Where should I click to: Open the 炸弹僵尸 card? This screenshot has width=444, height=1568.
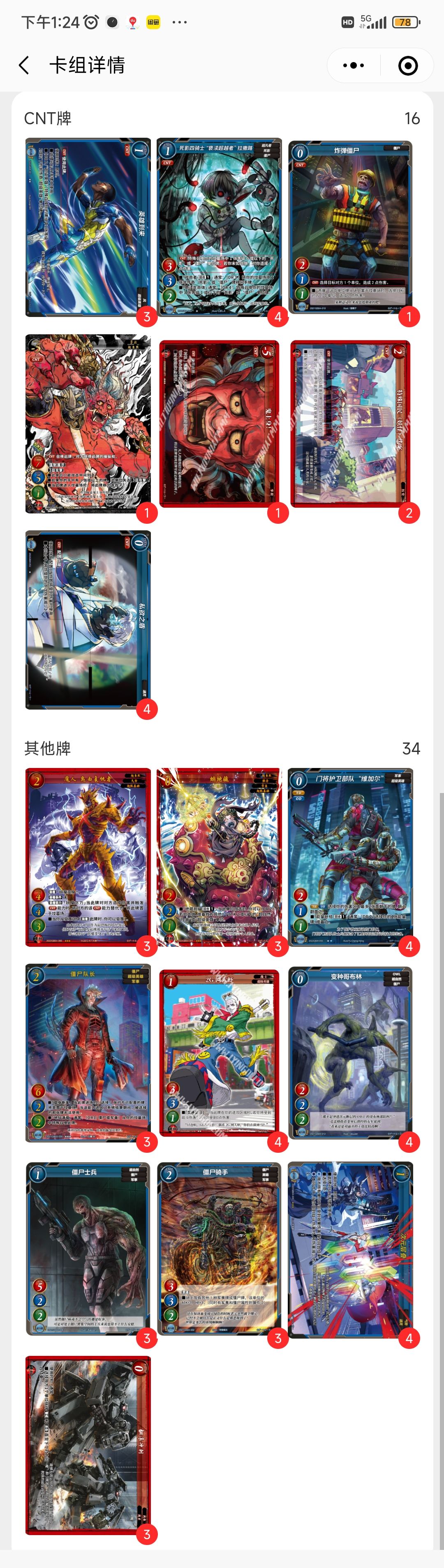350,227
